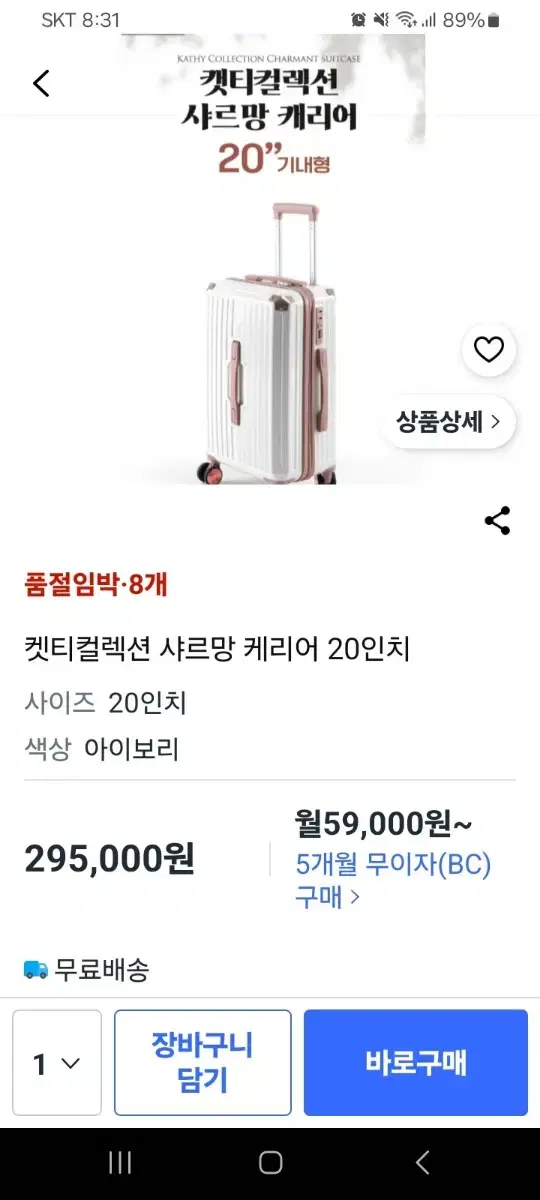Tap 장바구니 담기 to add to cart
Screen dimensions: 540x1200
[203, 1063]
